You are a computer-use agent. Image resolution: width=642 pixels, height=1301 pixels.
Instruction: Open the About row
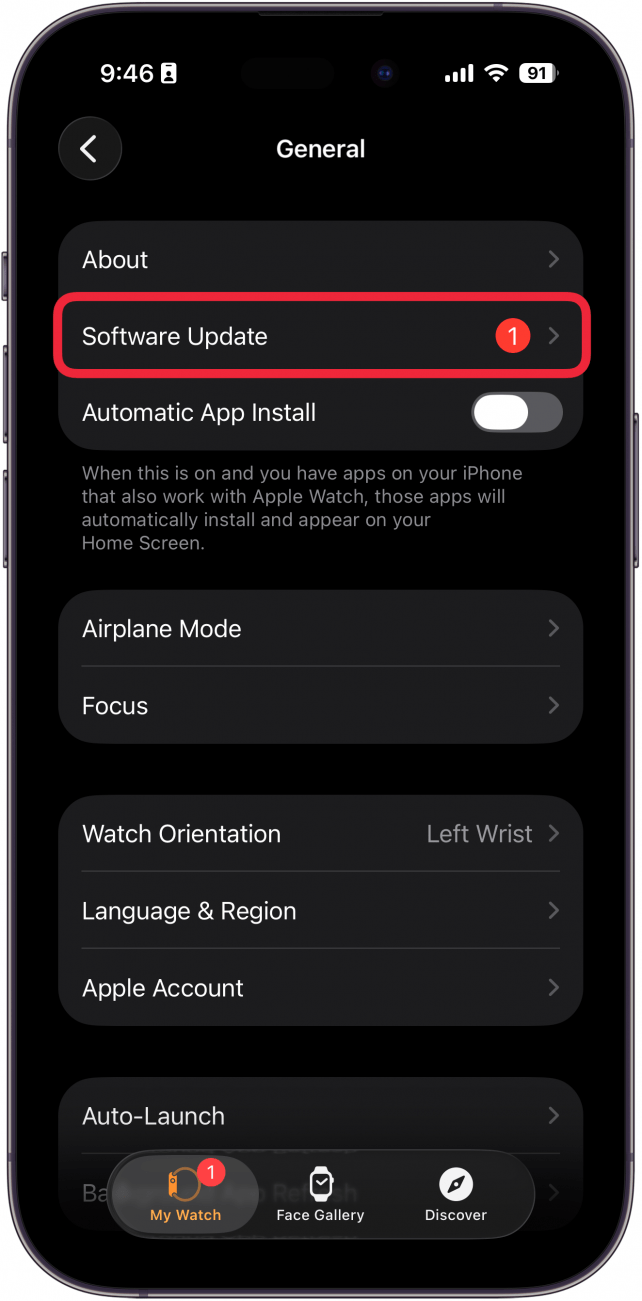(x=320, y=260)
